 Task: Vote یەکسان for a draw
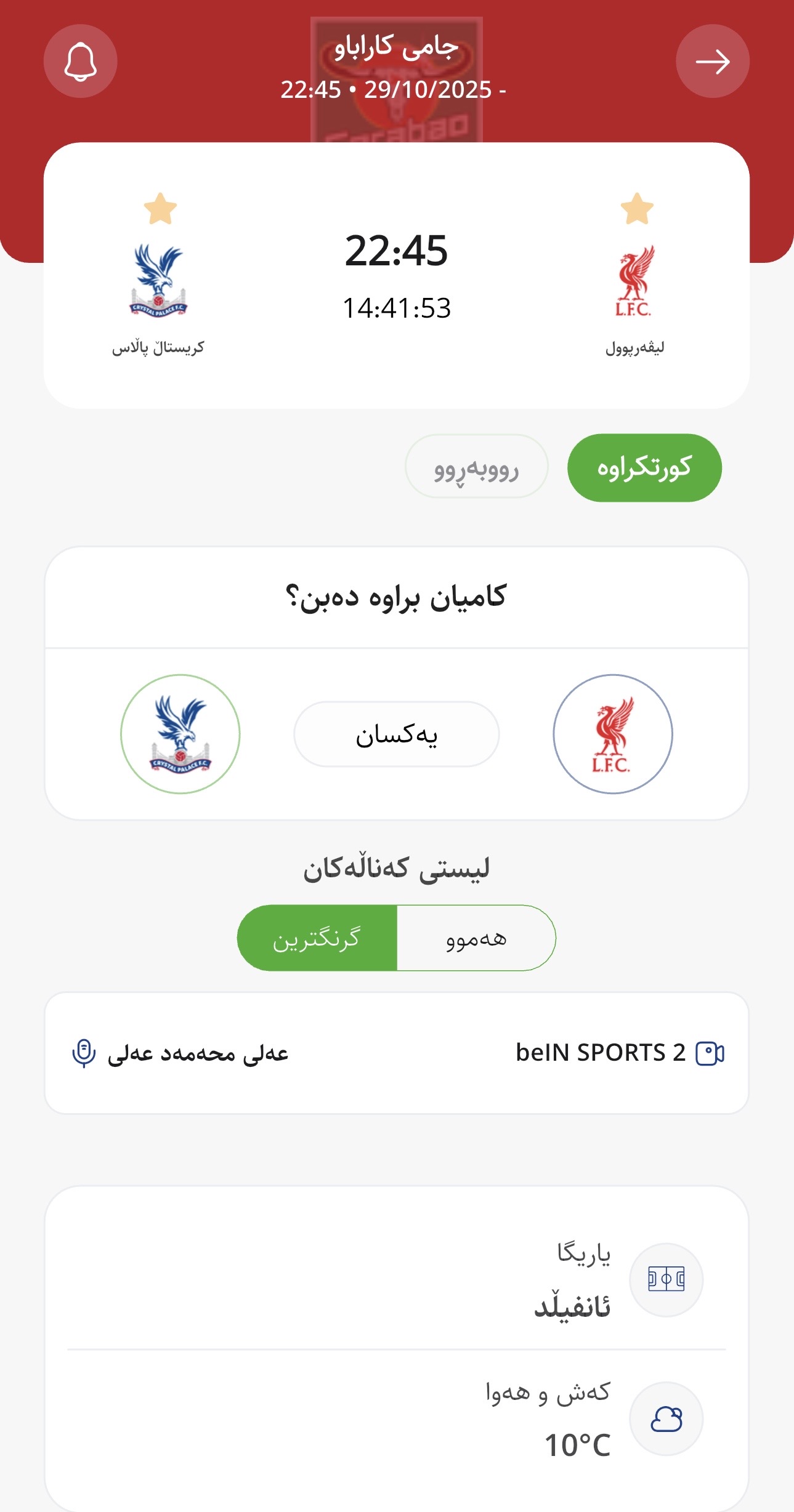click(396, 734)
